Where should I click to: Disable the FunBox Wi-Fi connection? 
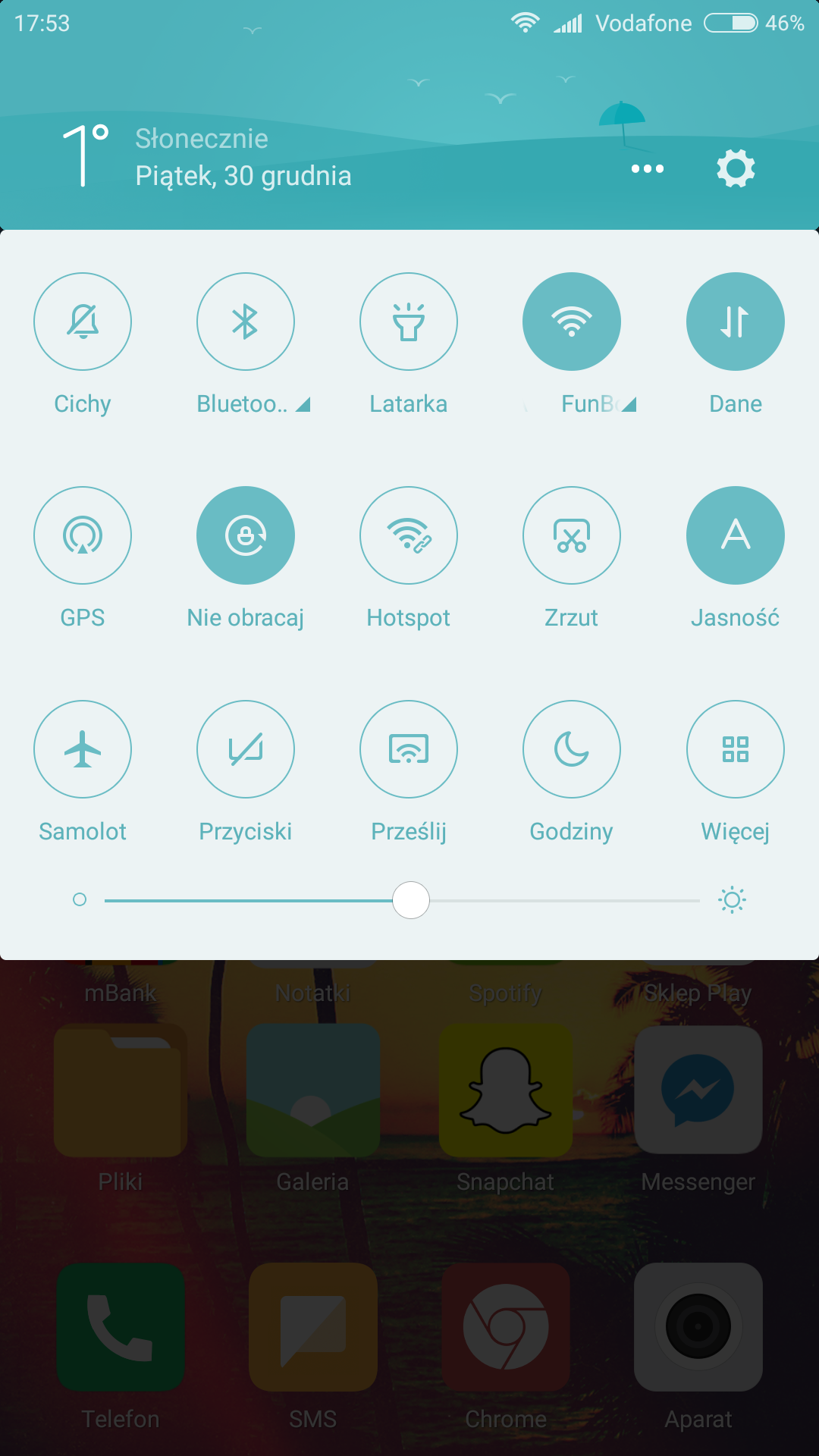click(572, 322)
